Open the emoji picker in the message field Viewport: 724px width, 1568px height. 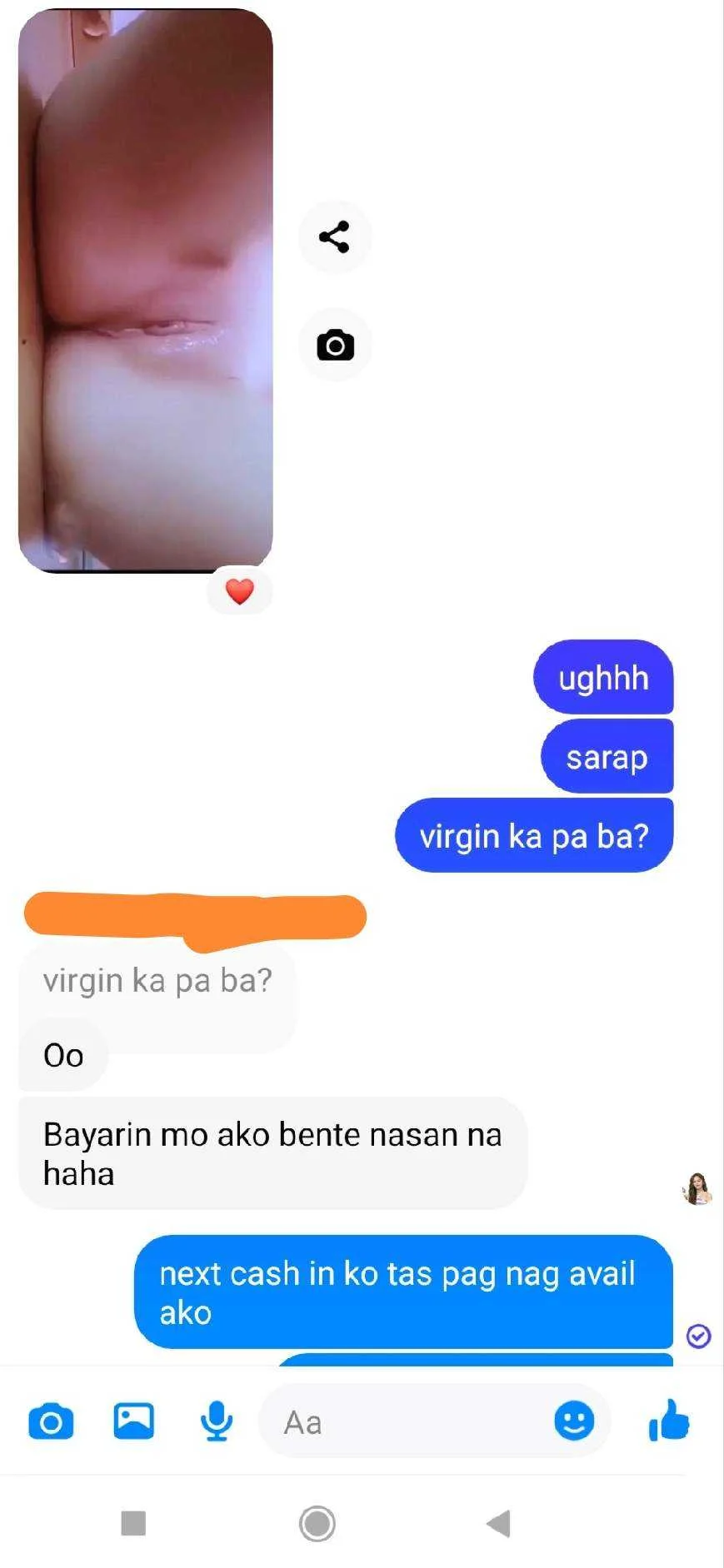pyautogui.click(x=574, y=1421)
